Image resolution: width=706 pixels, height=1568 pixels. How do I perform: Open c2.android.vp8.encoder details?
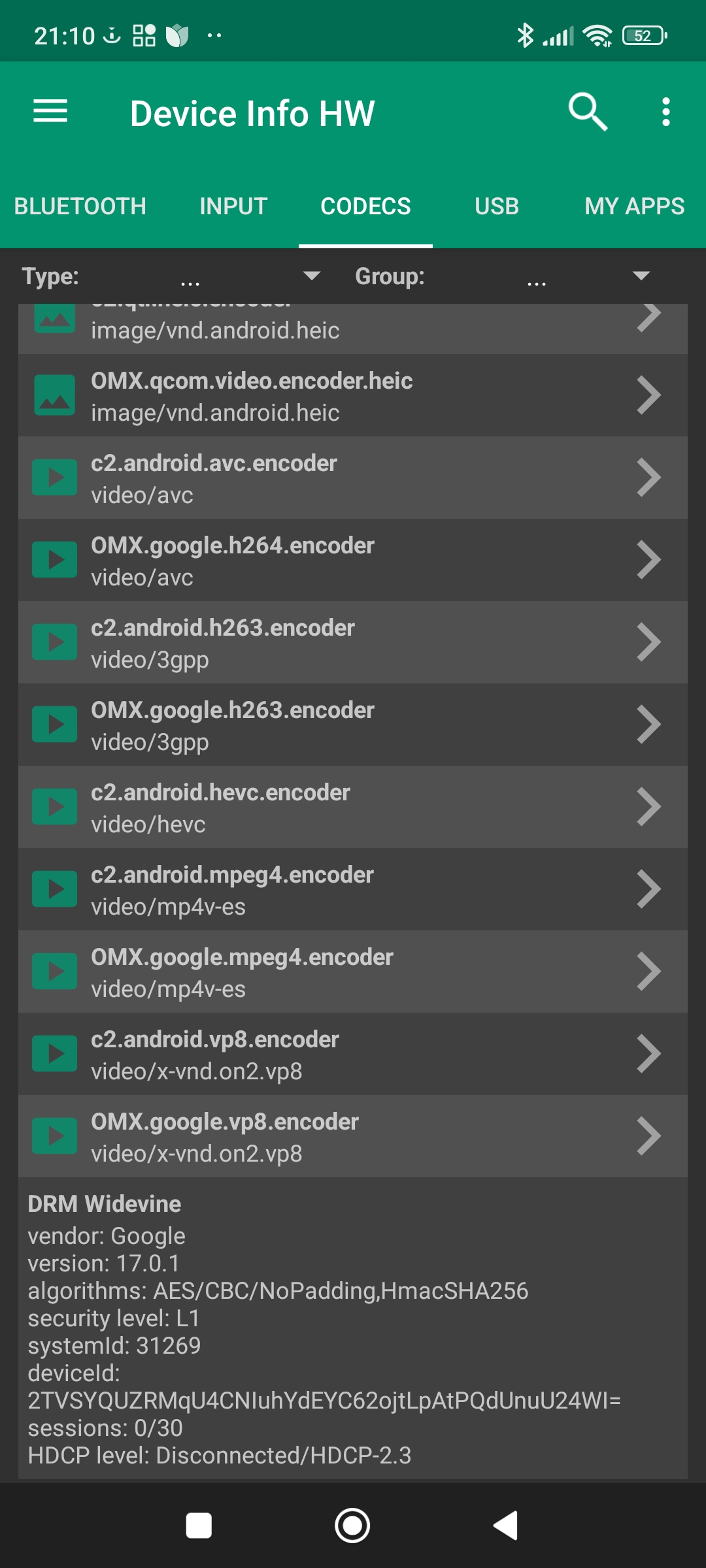click(353, 1054)
